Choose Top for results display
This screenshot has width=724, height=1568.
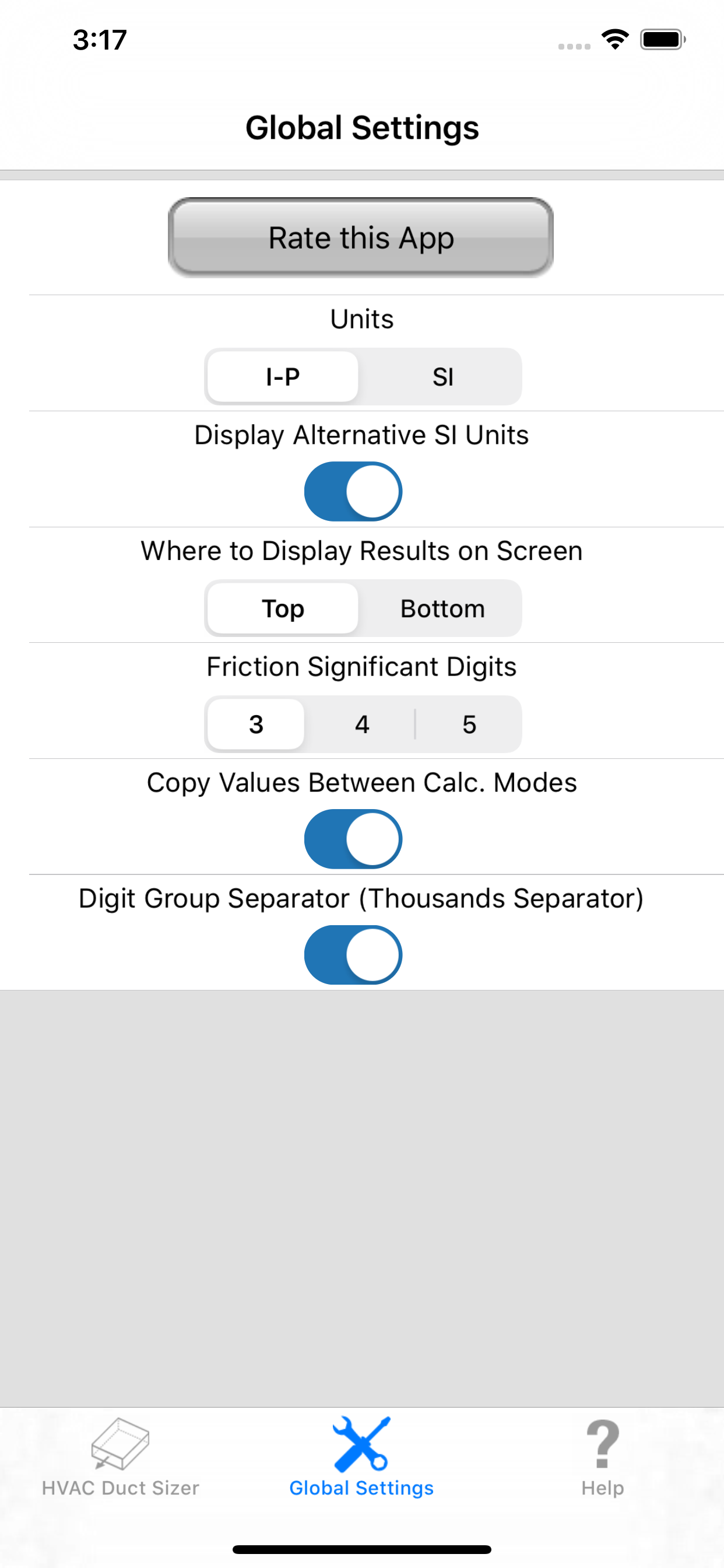pyautogui.click(x=283, y=608)
